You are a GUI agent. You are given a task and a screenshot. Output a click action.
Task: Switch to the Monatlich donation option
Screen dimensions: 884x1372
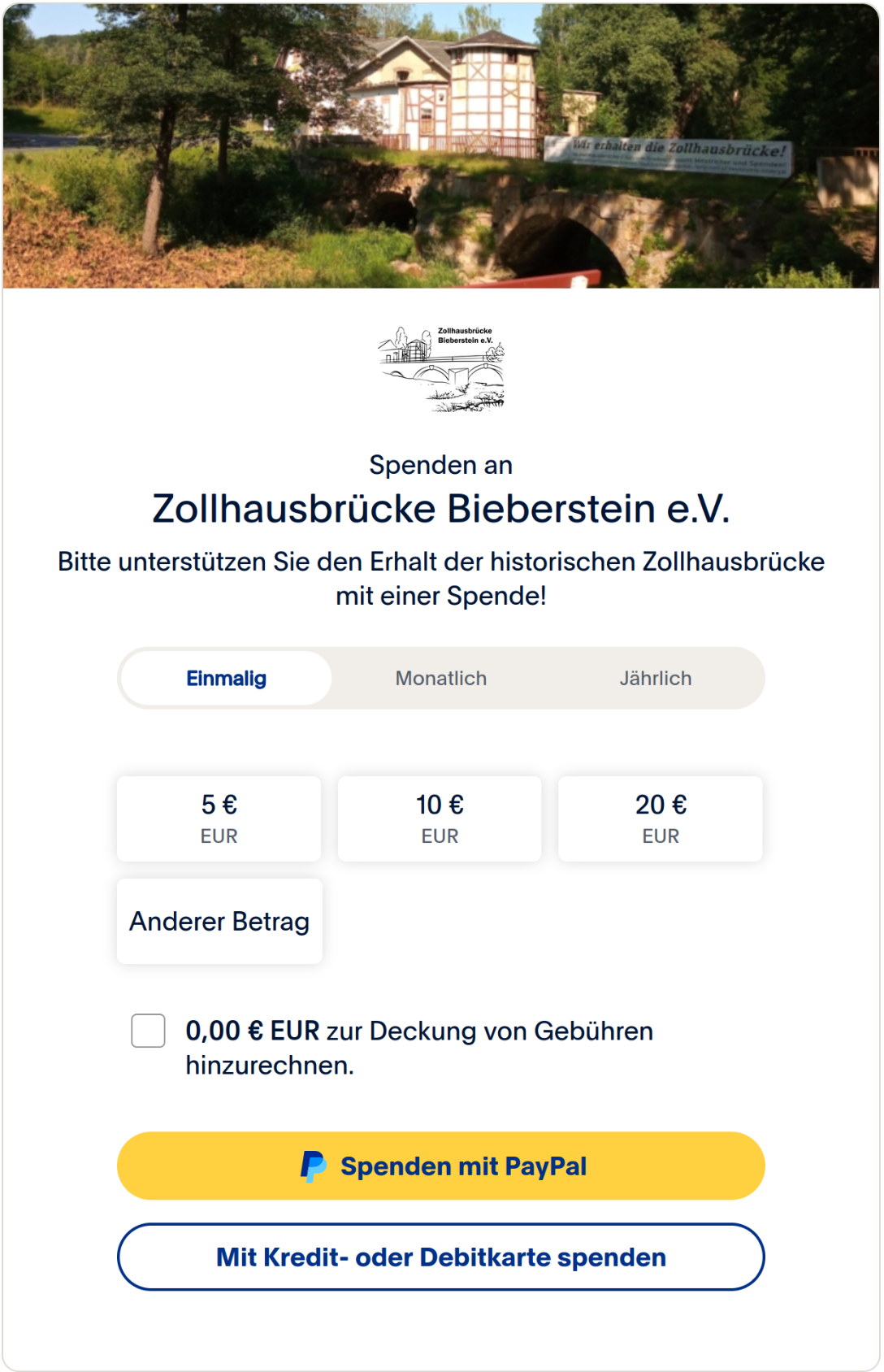440,678
